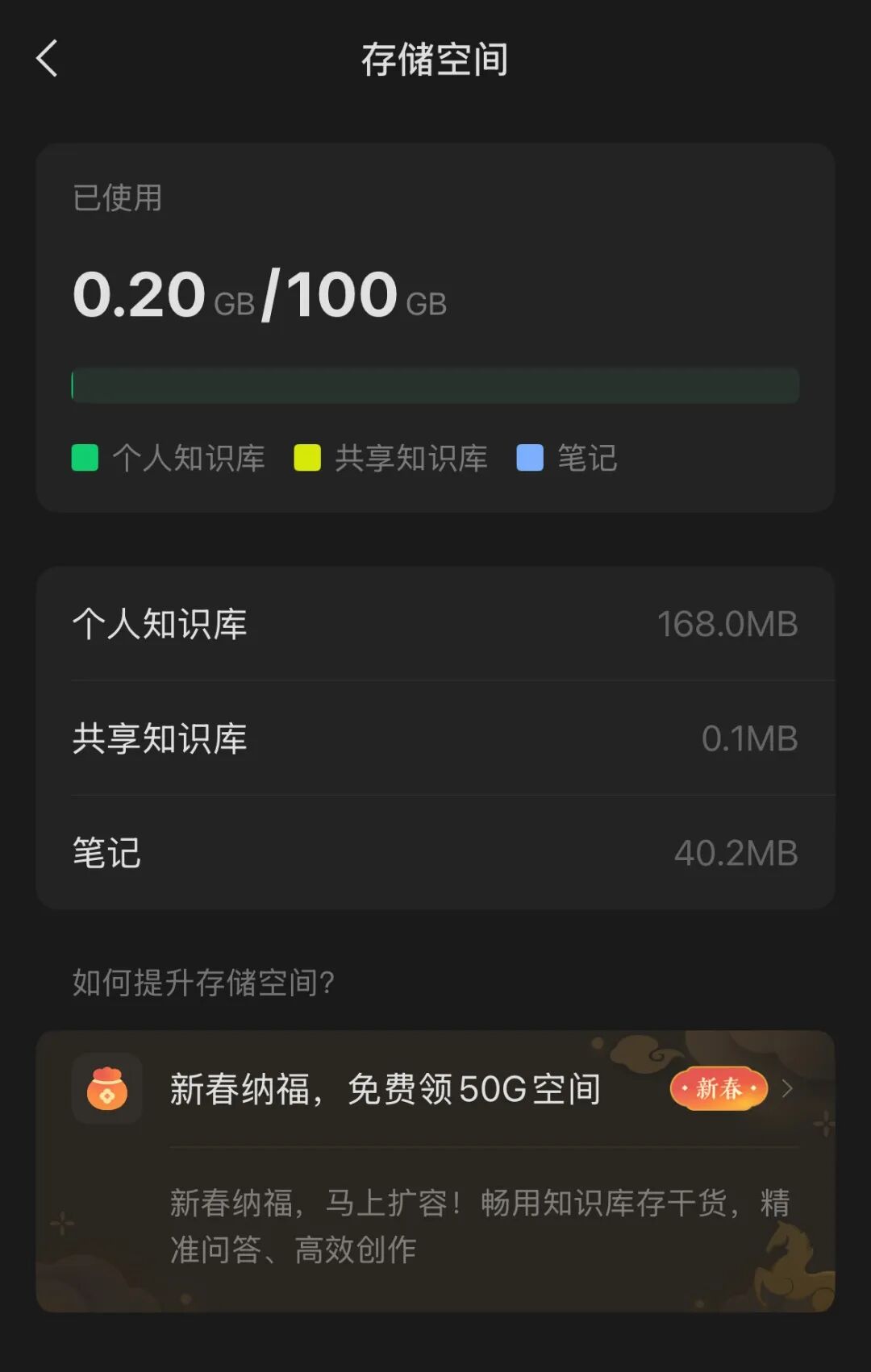This screenshot has width=871, height=1372.
Task: Open the 笔记 storage details row
Action: pyautogui.click(x=435, y=853)
